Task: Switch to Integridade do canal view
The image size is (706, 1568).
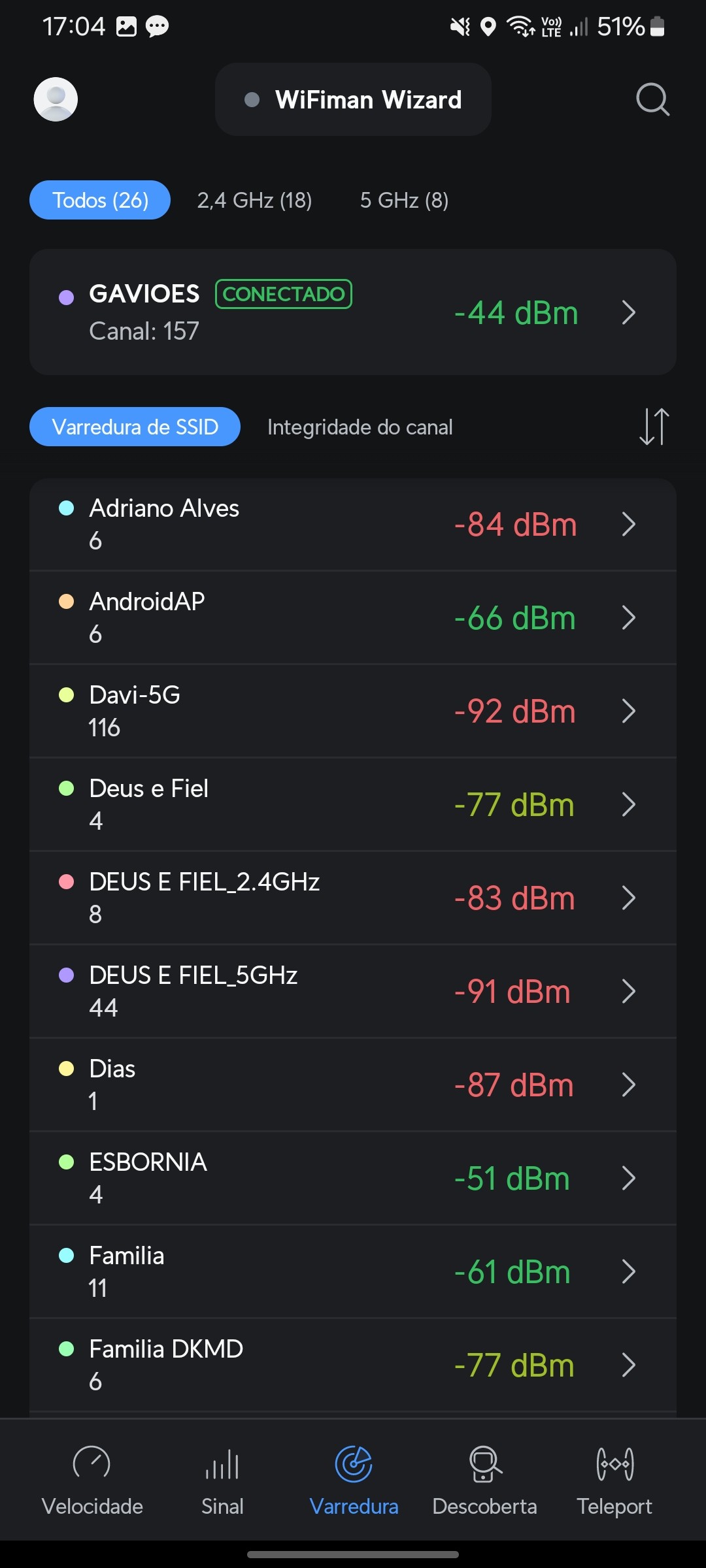Action: [x=360, y=427]
